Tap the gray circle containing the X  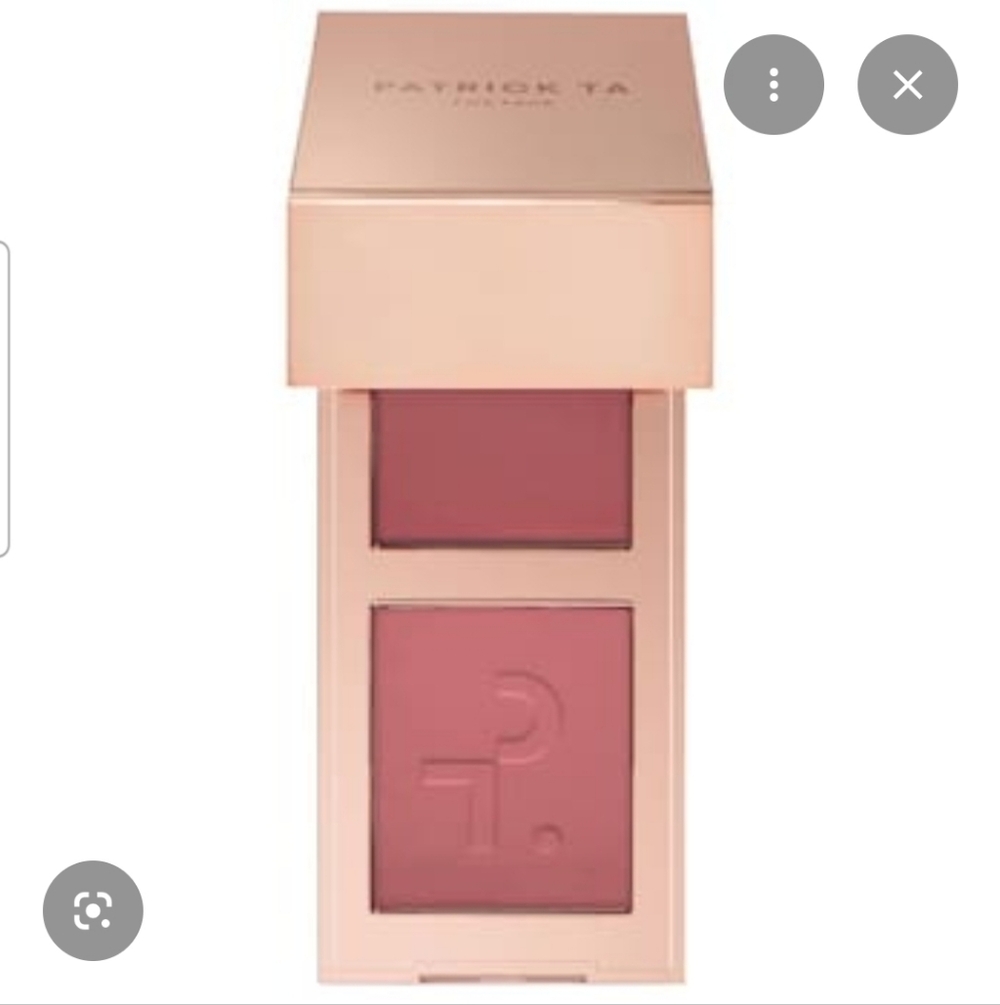click(907, 85)
